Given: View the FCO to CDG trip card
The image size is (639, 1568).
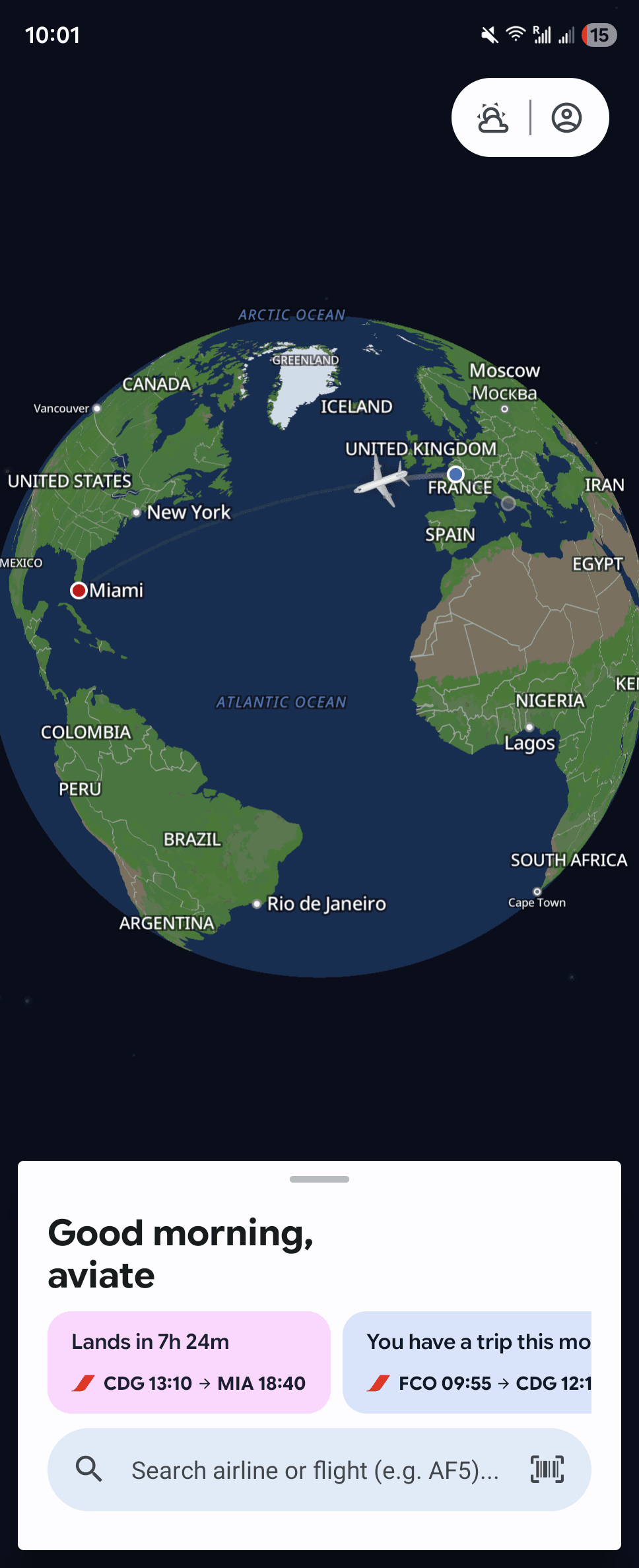Looking at the screenshot, I should pos(467,1362).
